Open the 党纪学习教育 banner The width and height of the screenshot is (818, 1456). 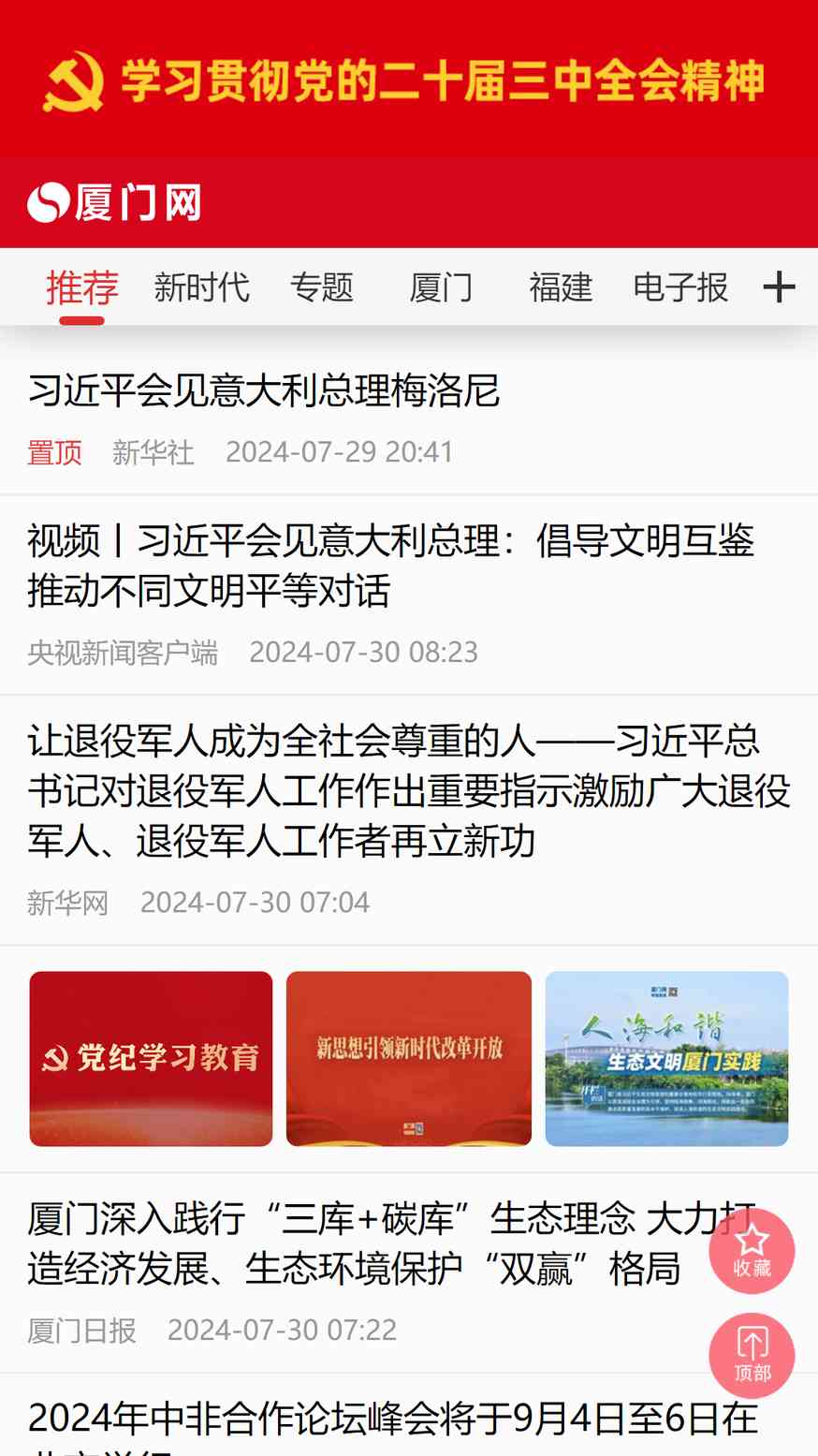pos(151,1059)
